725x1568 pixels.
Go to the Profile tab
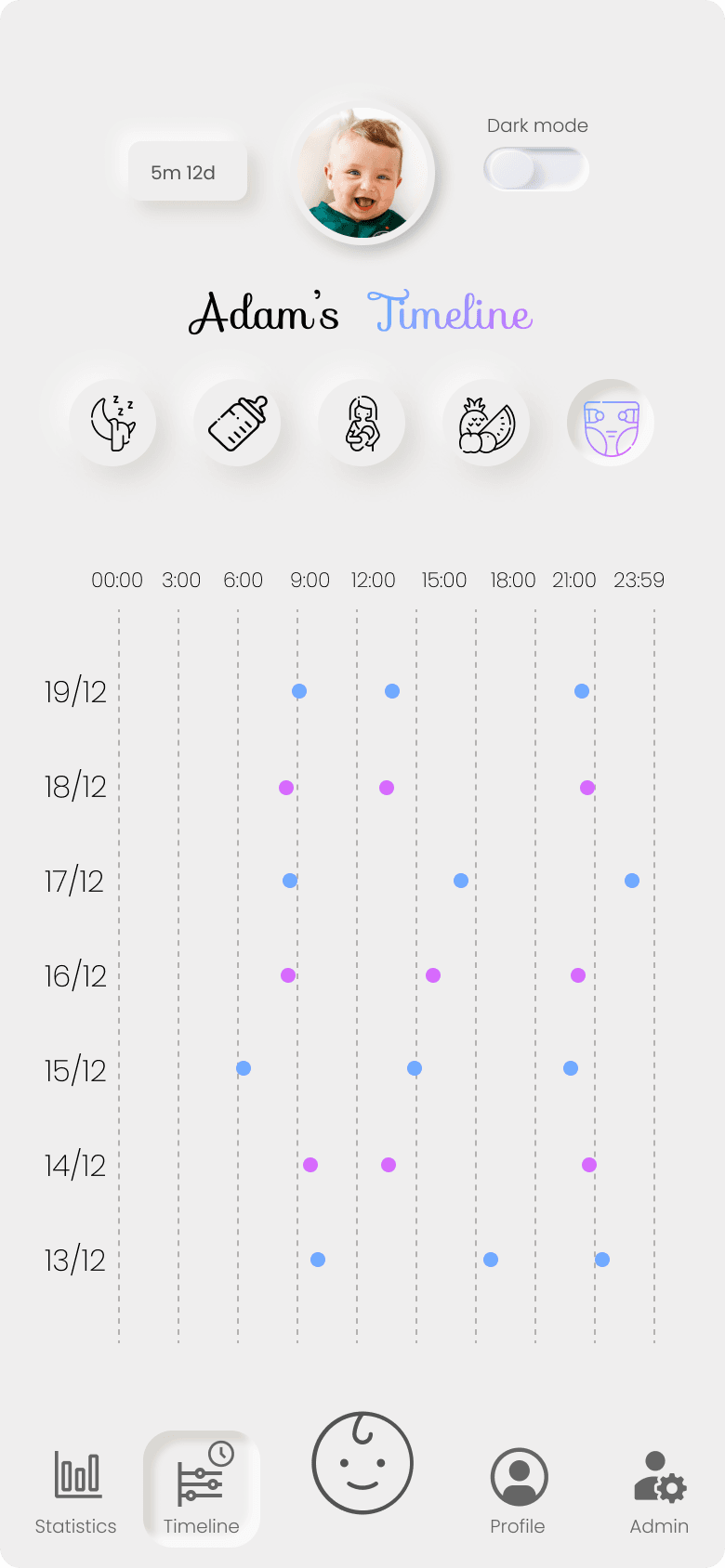tap(519, 1491)
